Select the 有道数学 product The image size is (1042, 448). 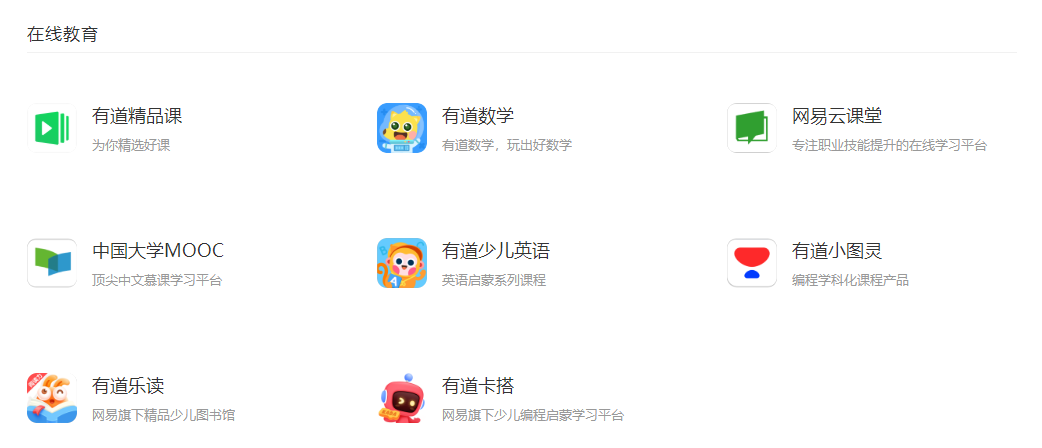point(477,117)
